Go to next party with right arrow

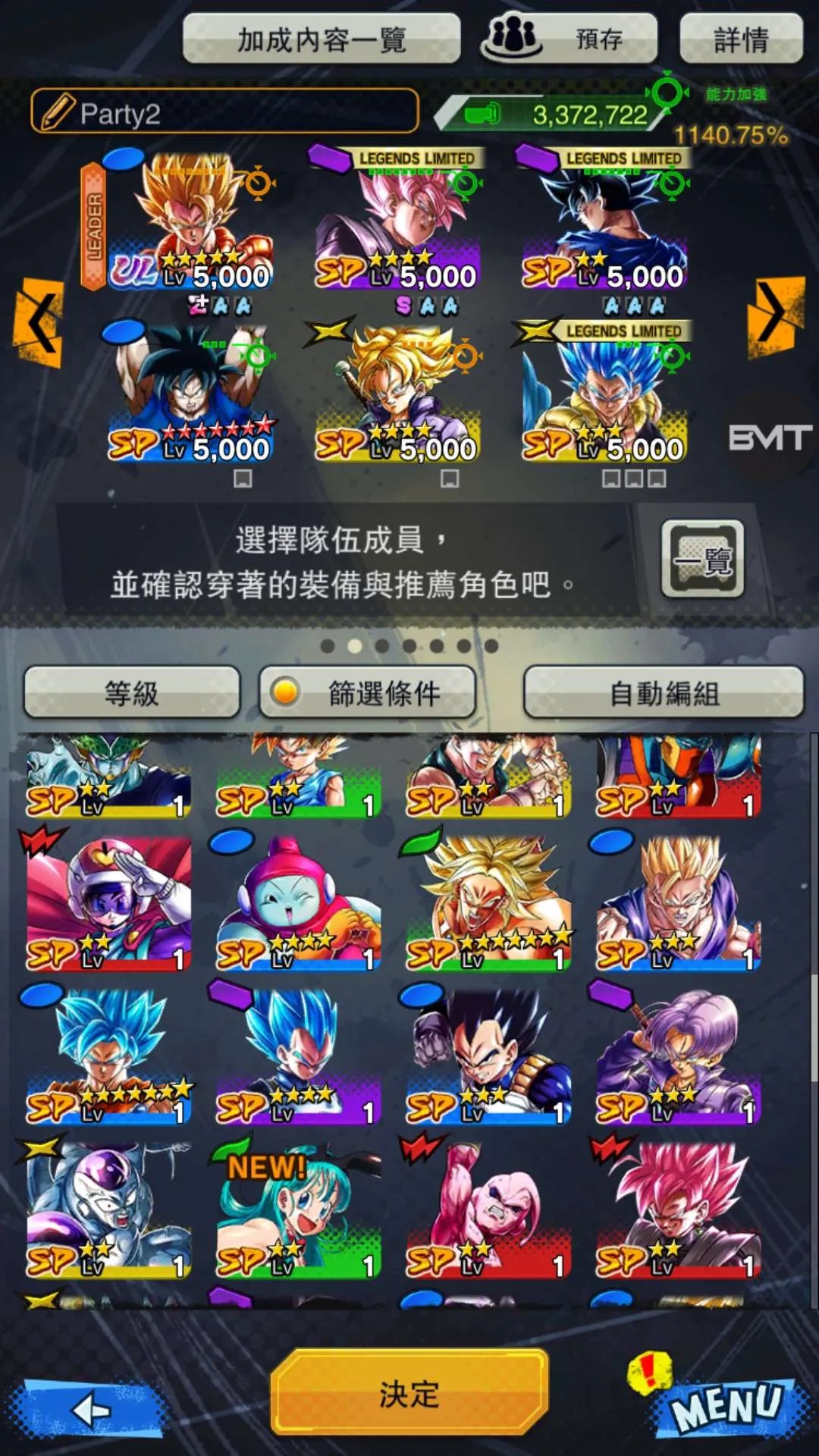[775, 315]
